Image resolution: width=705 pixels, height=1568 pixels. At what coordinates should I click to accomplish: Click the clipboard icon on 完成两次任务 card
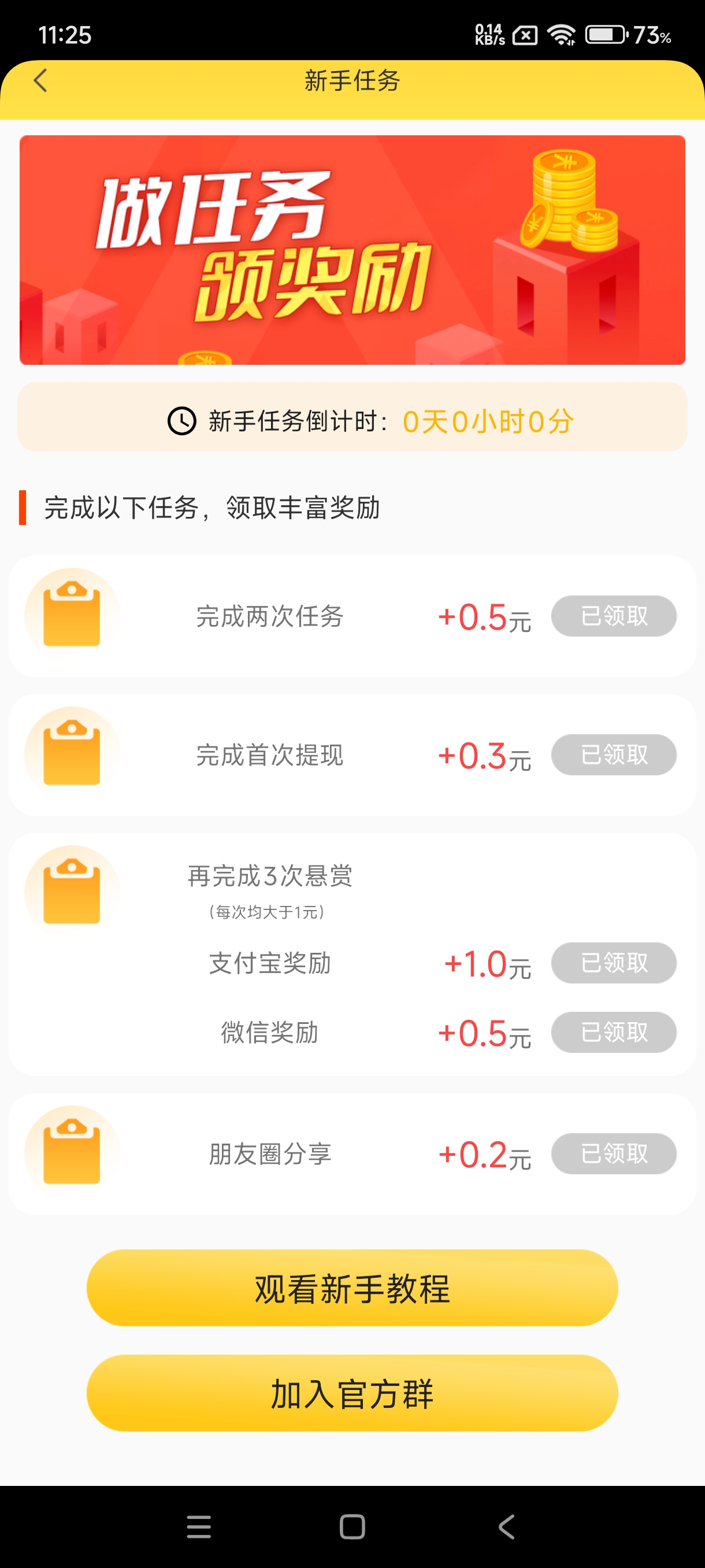point(72,613)
